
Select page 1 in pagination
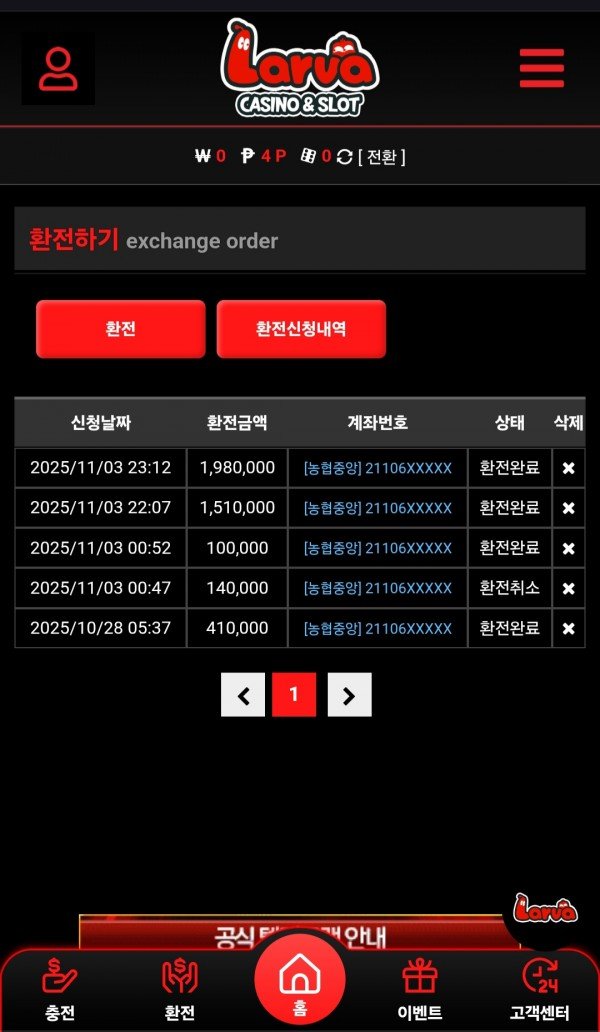(294, 695)
